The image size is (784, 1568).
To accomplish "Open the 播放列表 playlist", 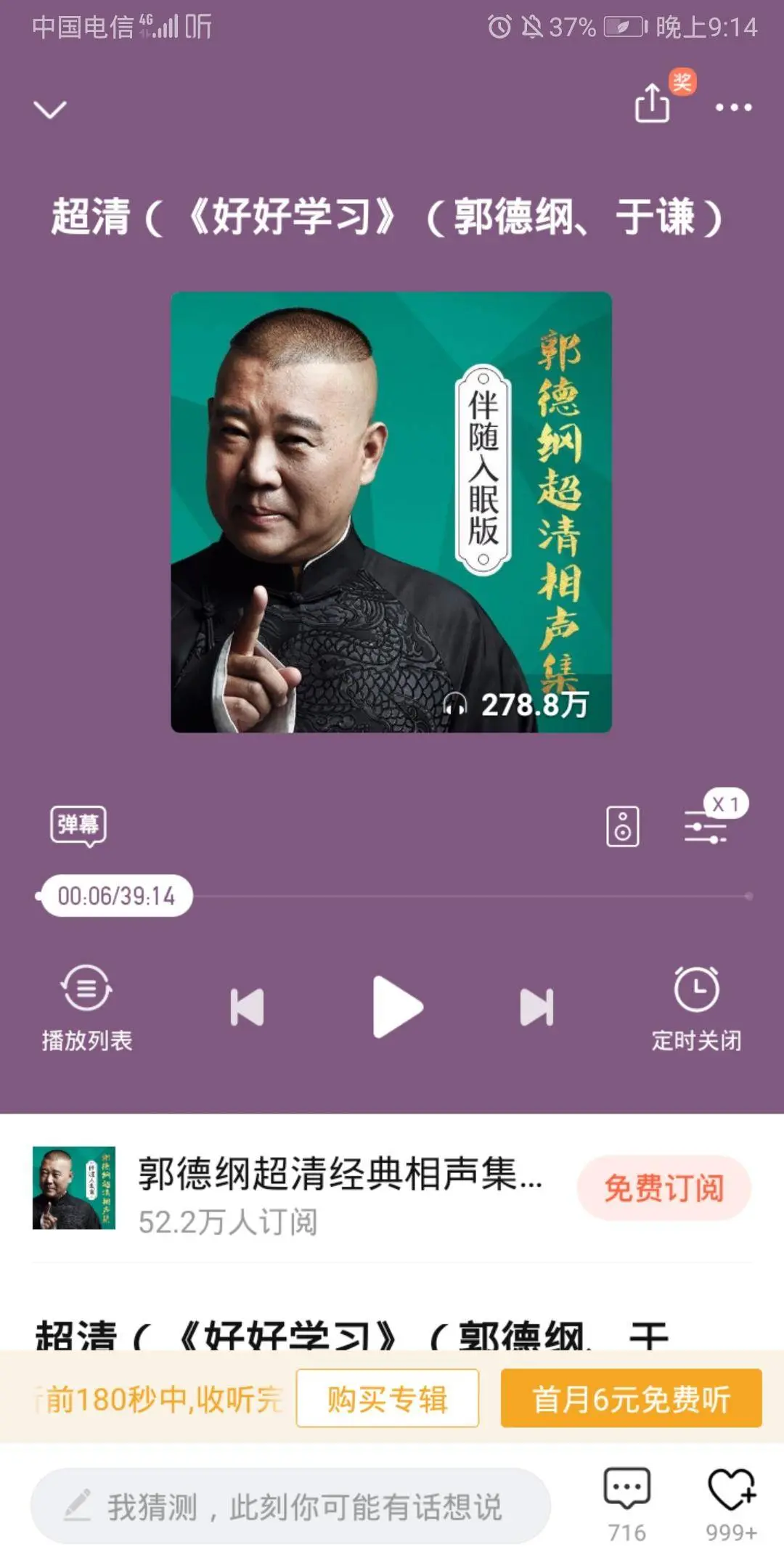I will pyautogui.click(x=86, y=1007).
